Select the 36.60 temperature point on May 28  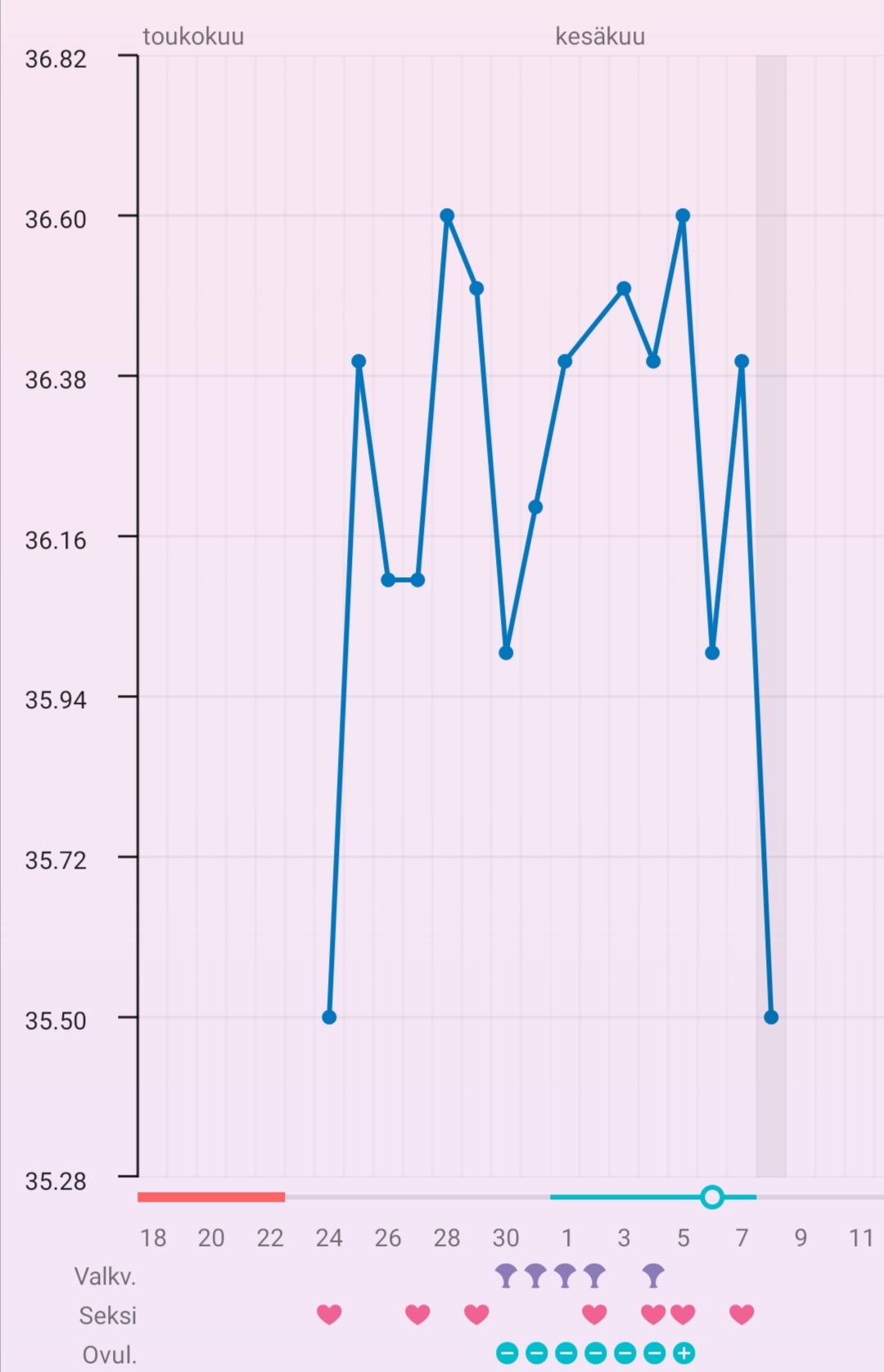447,216
